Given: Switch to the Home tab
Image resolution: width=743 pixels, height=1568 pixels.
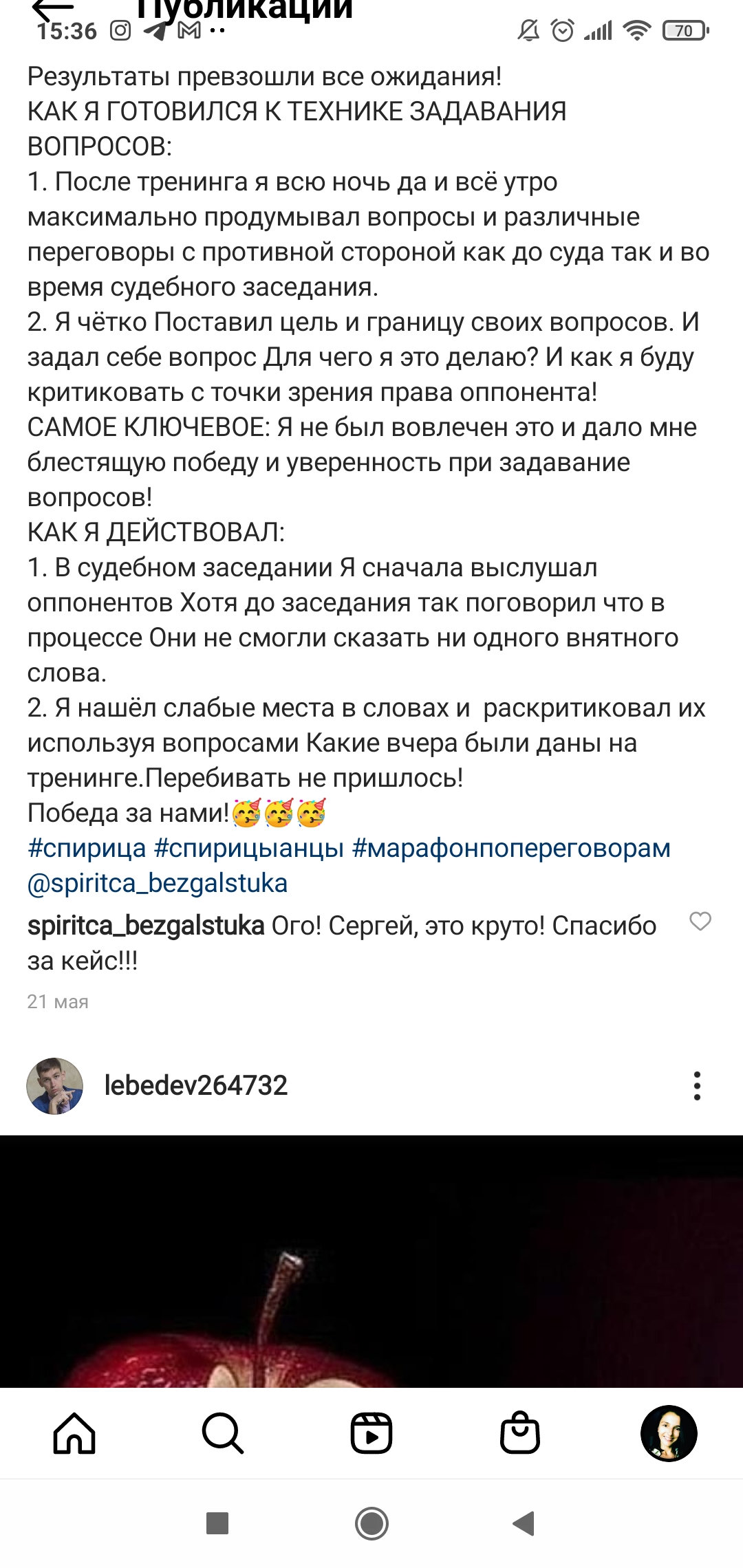Looking at the screenshot, I should tap(74, 1433).
